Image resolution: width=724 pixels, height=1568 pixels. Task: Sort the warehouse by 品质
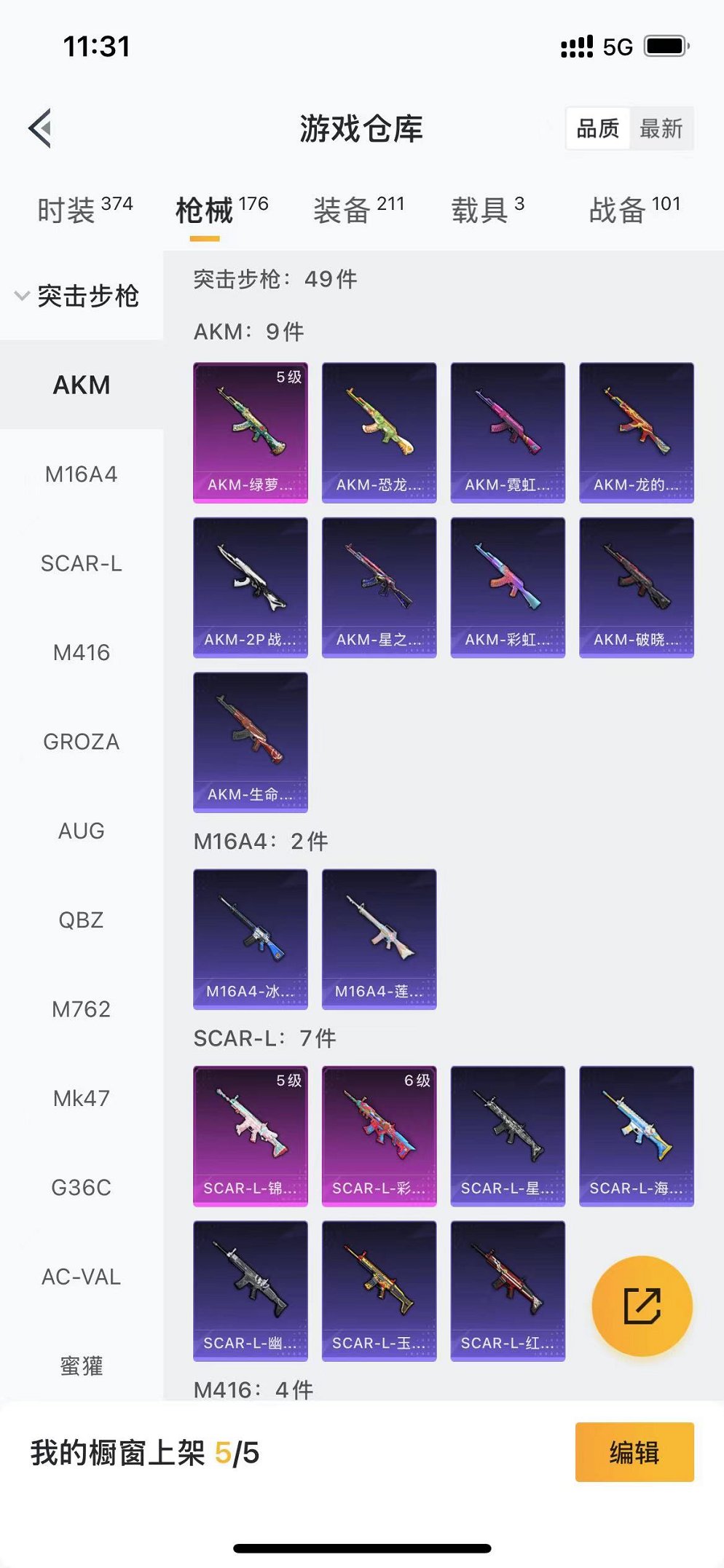[598, 129]
